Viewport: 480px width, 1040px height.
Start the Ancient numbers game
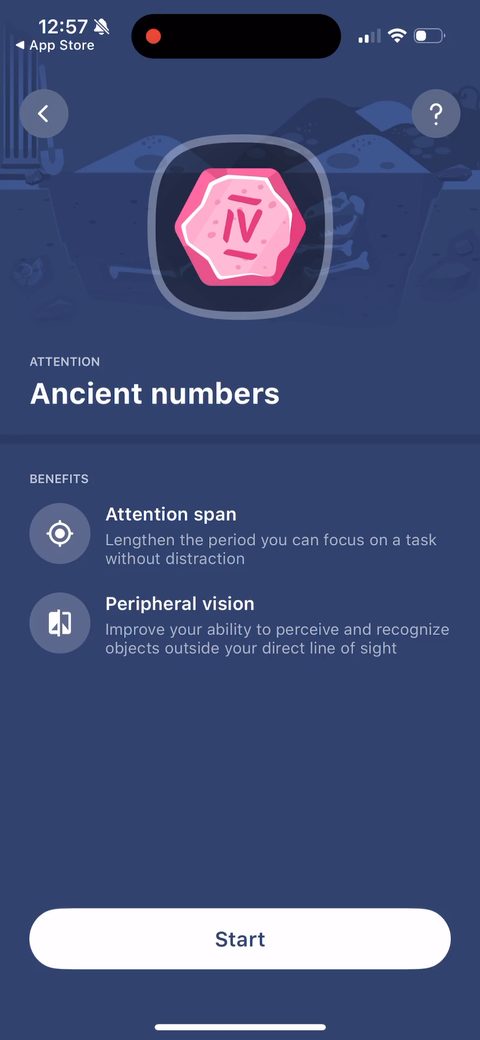[240, 939]
